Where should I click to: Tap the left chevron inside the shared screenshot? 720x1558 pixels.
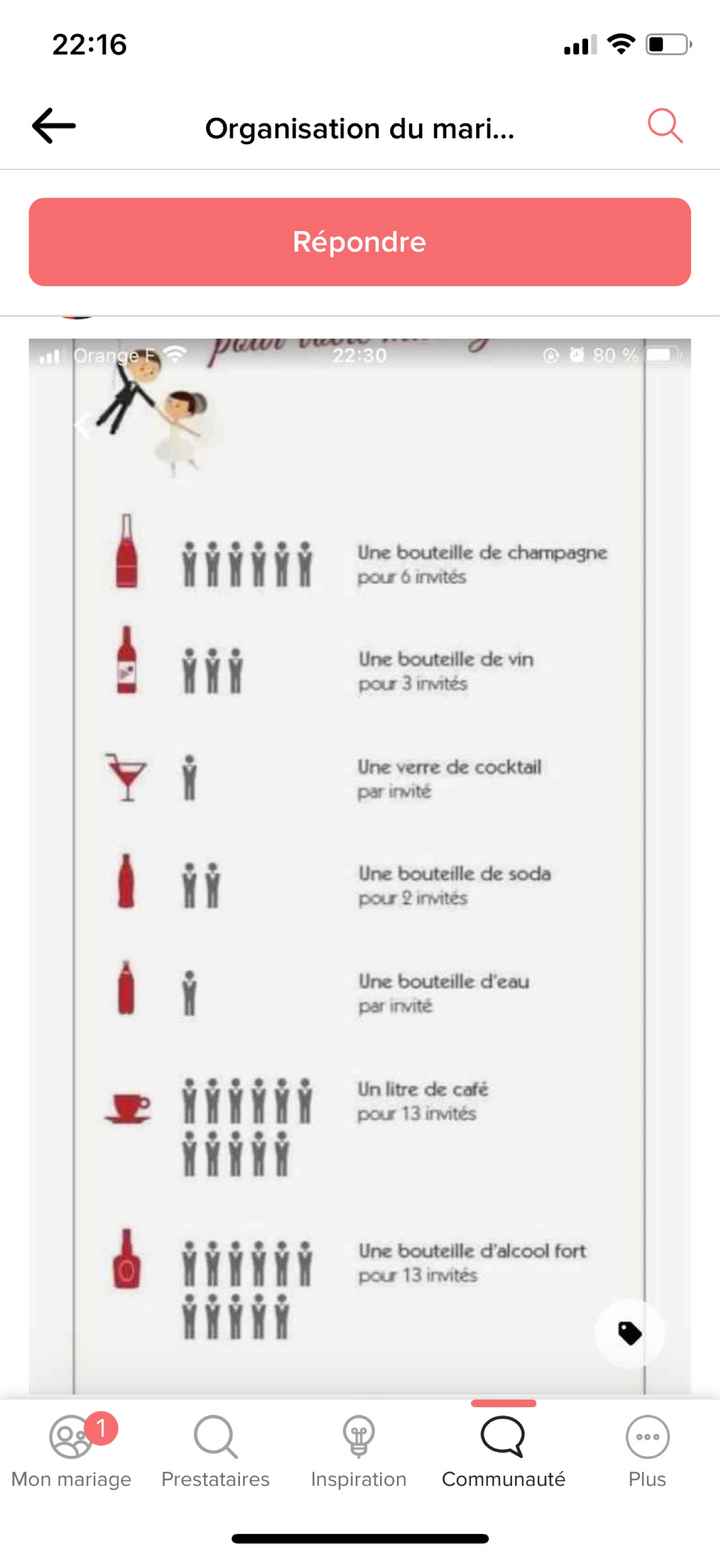[82, 425]
